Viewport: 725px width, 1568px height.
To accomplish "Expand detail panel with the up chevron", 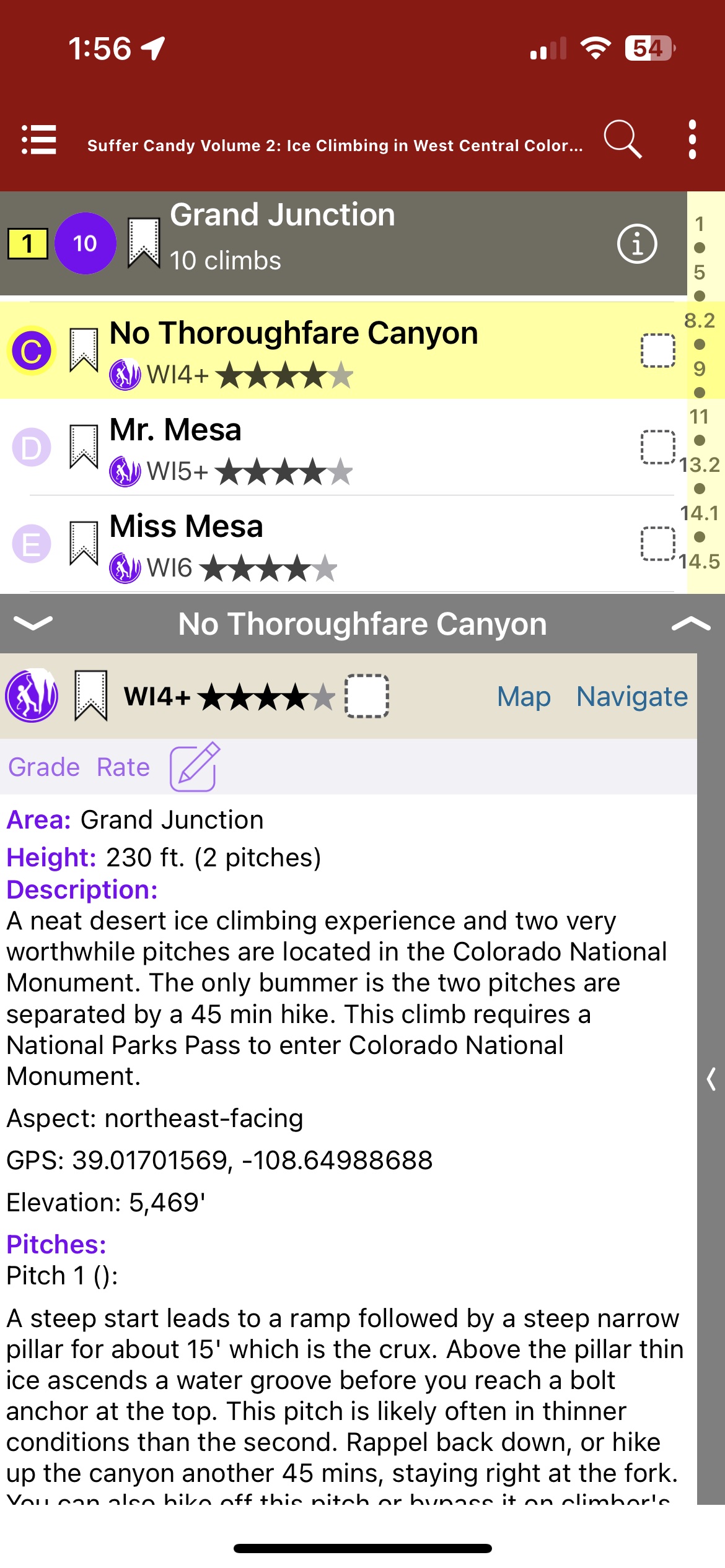I will coord(690,624).
